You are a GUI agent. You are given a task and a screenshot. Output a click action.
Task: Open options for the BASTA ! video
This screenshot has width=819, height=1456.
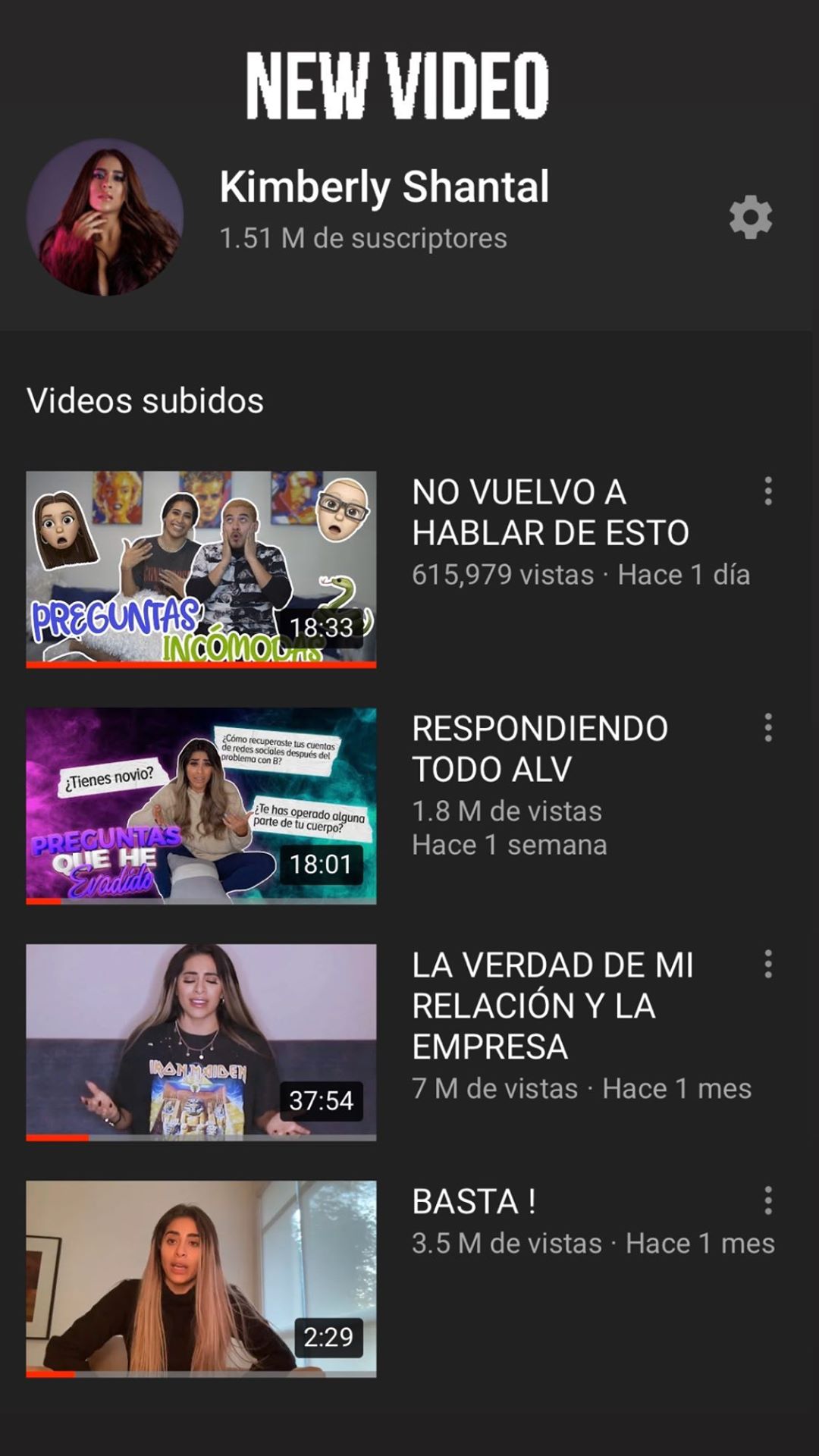pyautogui.click(x=768, y=1201)
